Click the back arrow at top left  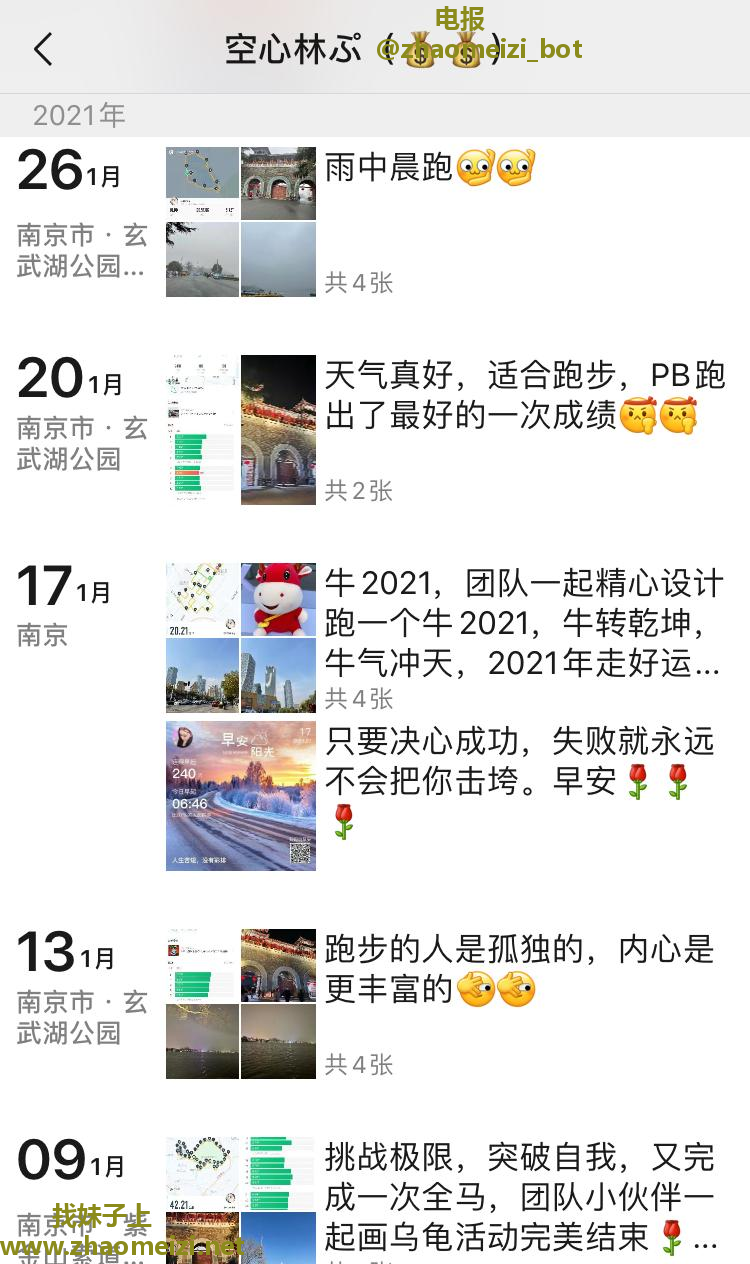tap(42, 48)
